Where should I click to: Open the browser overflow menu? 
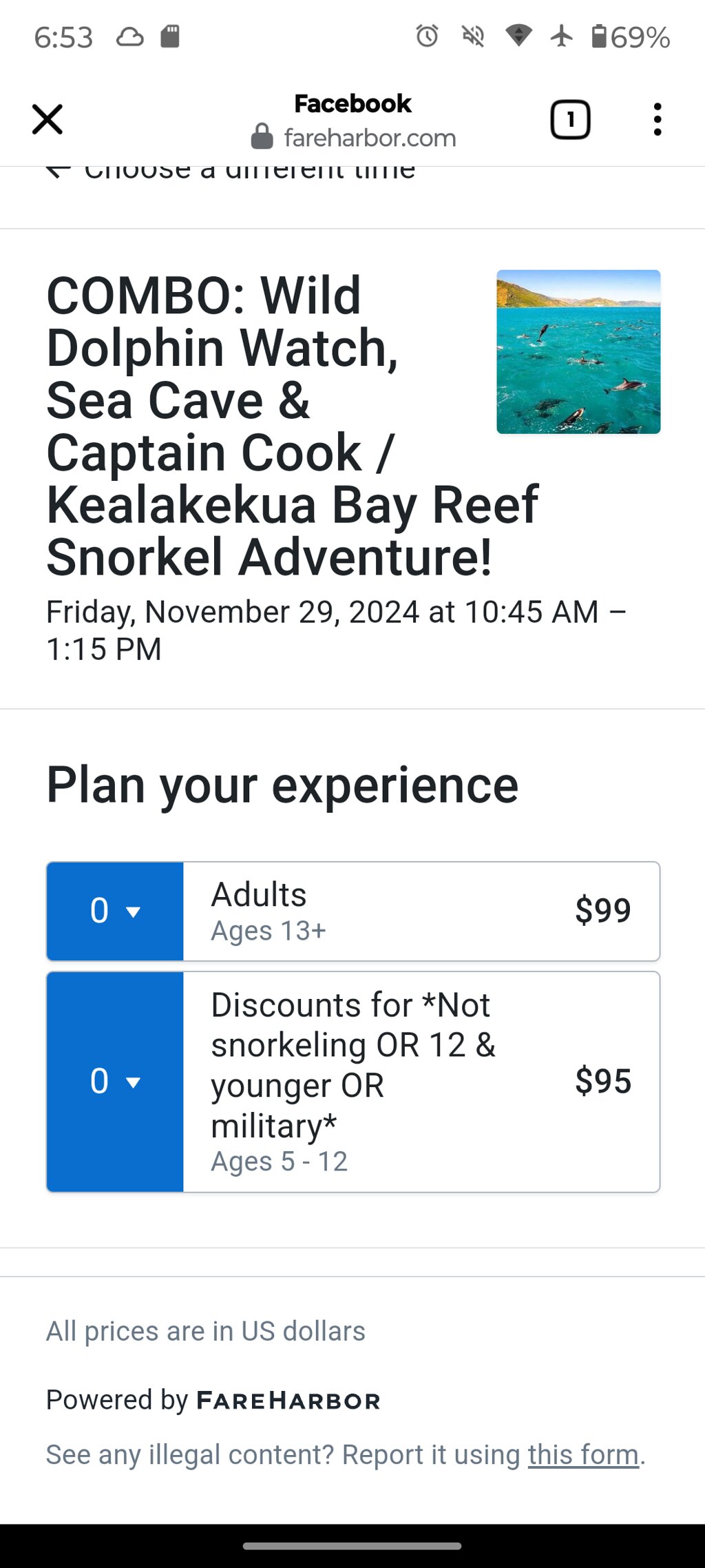click(x=657, y=120)
